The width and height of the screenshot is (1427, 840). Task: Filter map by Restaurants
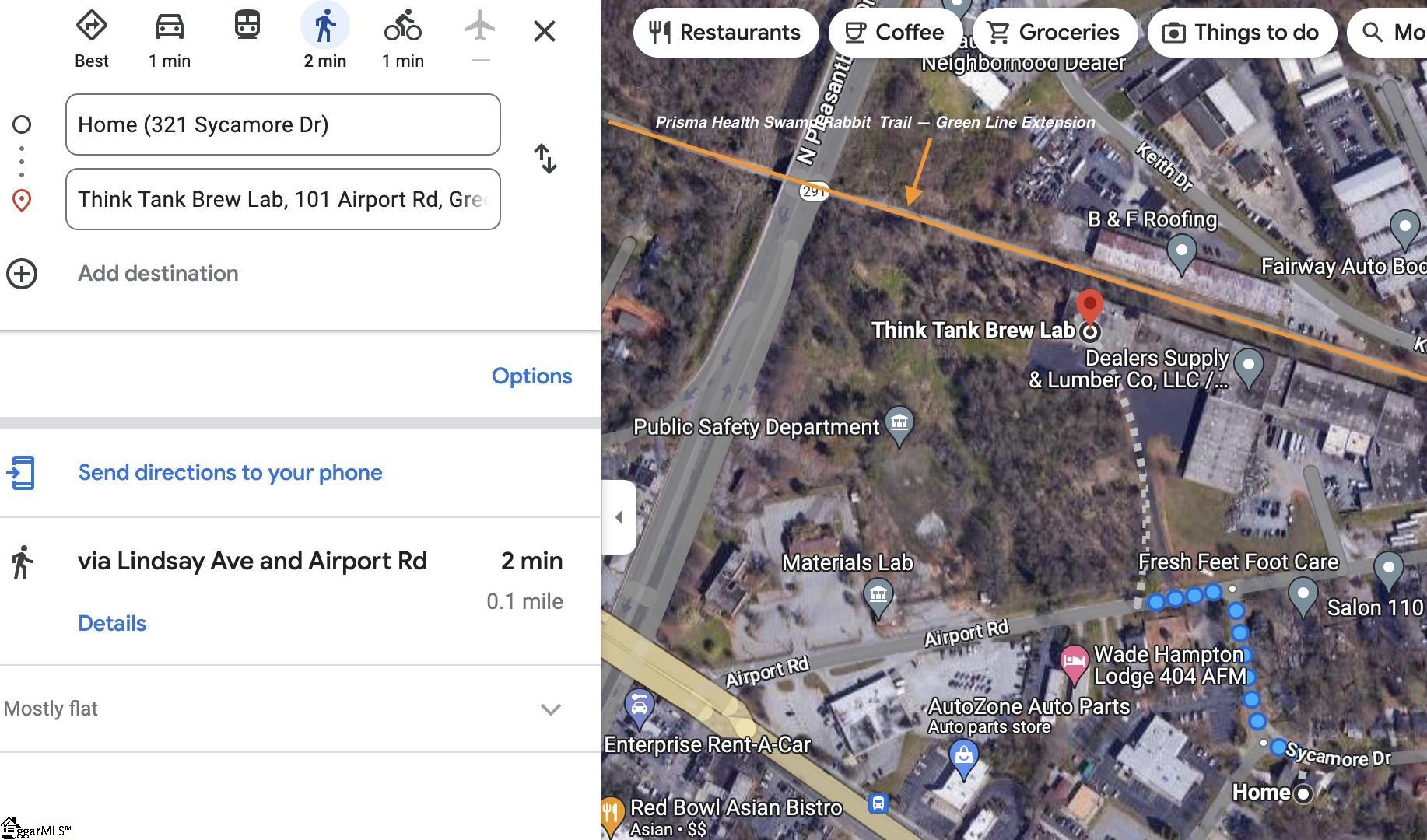[x=726, y=33]
